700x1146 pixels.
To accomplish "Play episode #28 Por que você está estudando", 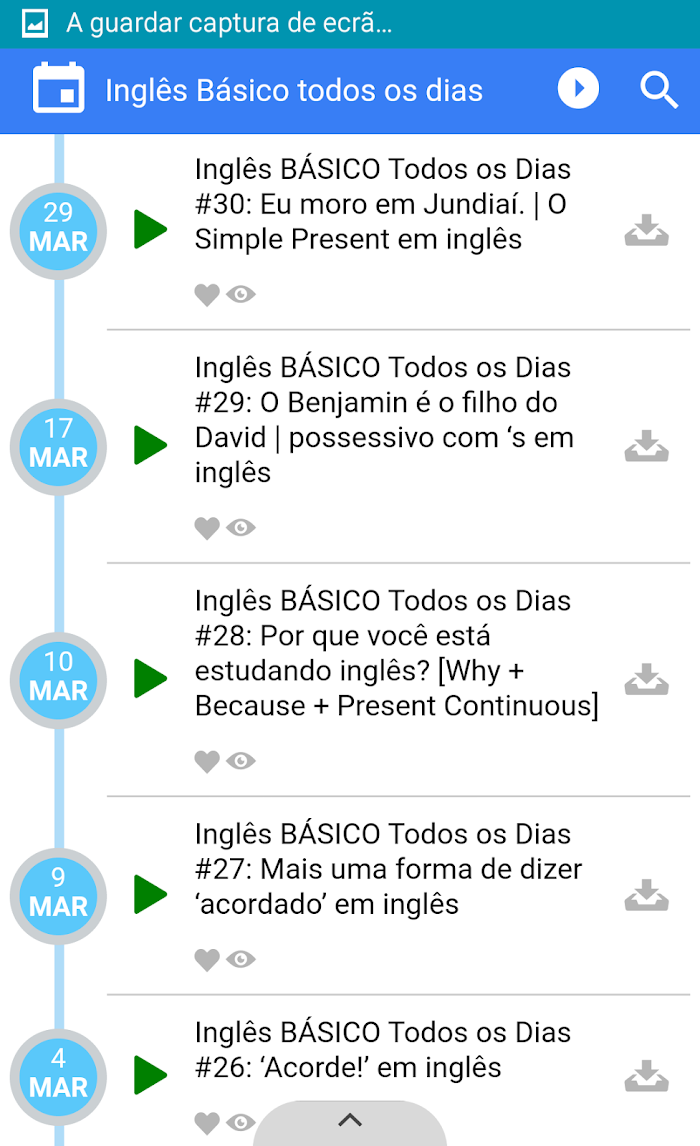I will (x=150, y=678).
